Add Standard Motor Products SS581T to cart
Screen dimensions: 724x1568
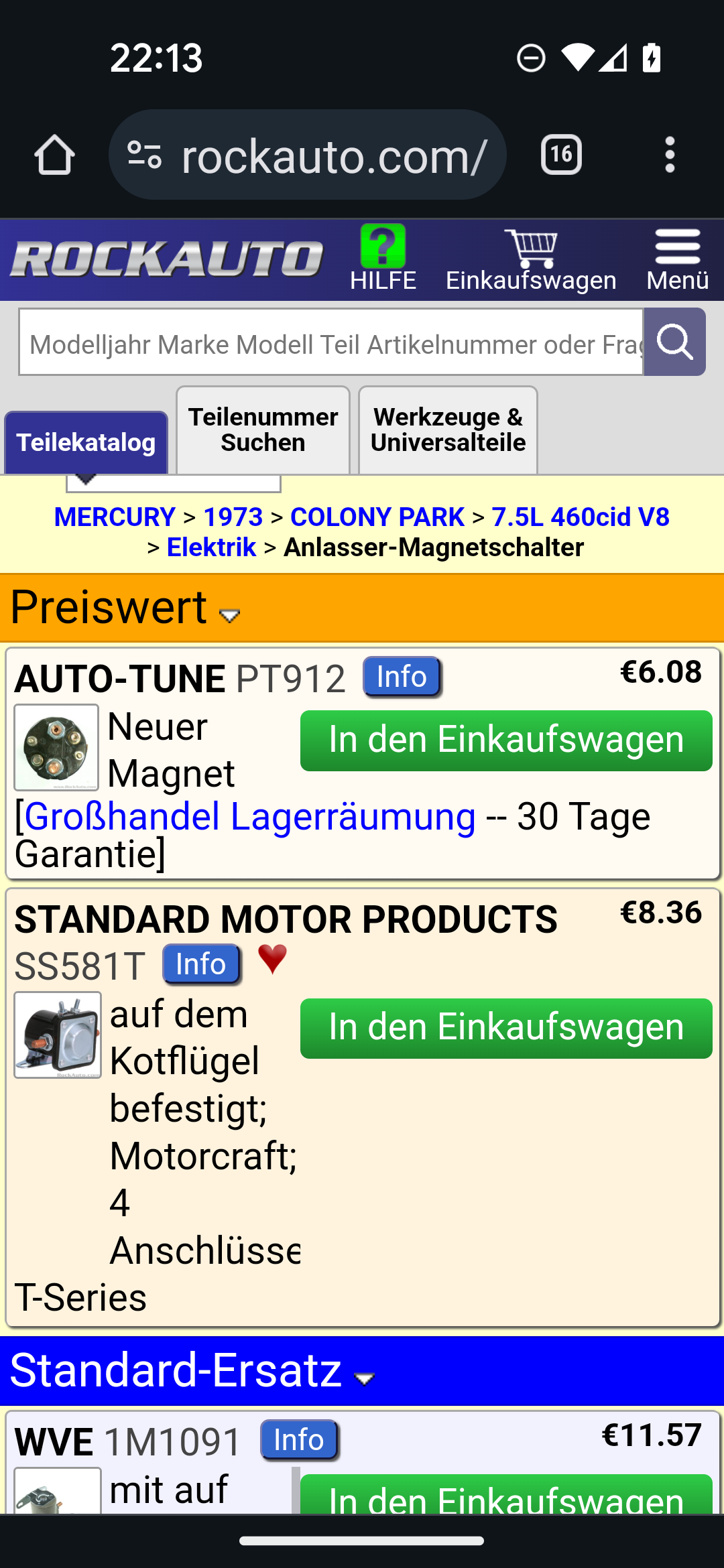coord(506,1029)
